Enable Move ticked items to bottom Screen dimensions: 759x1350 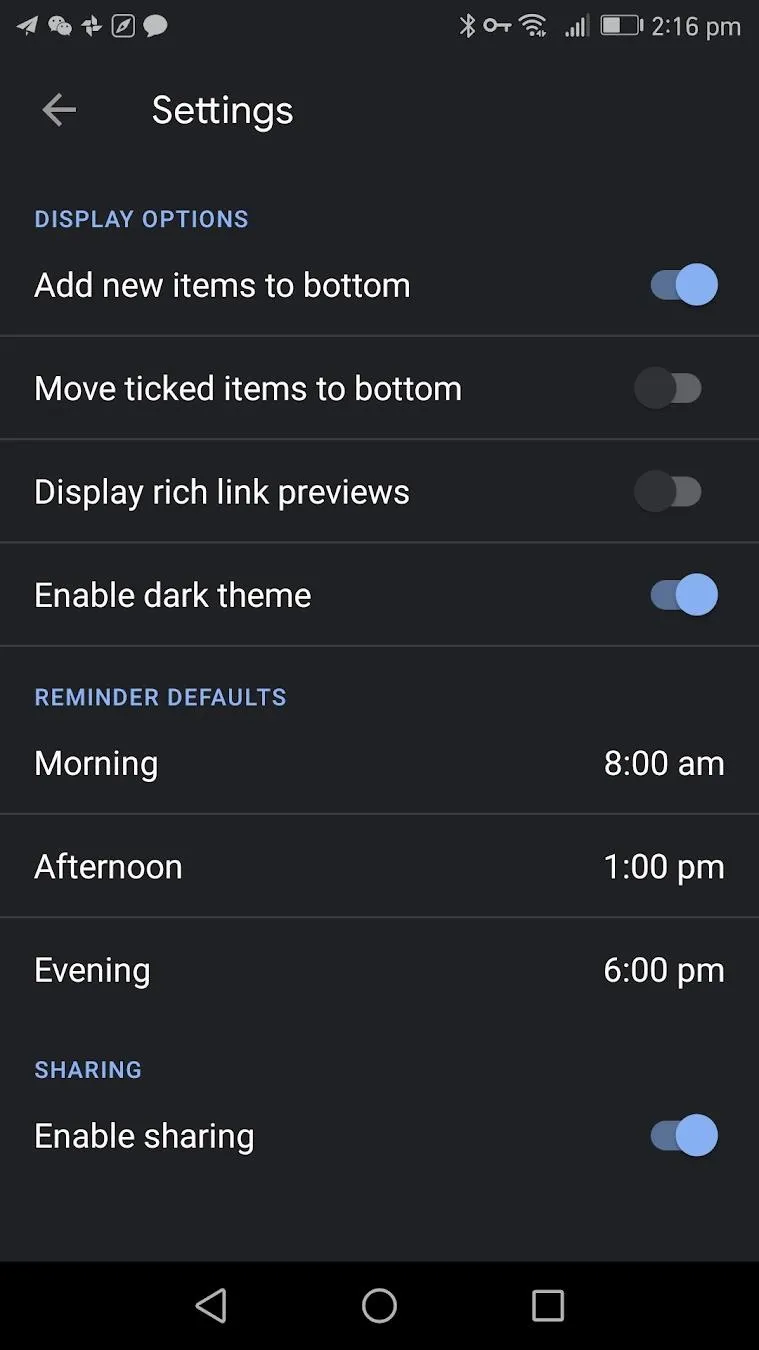669,388
